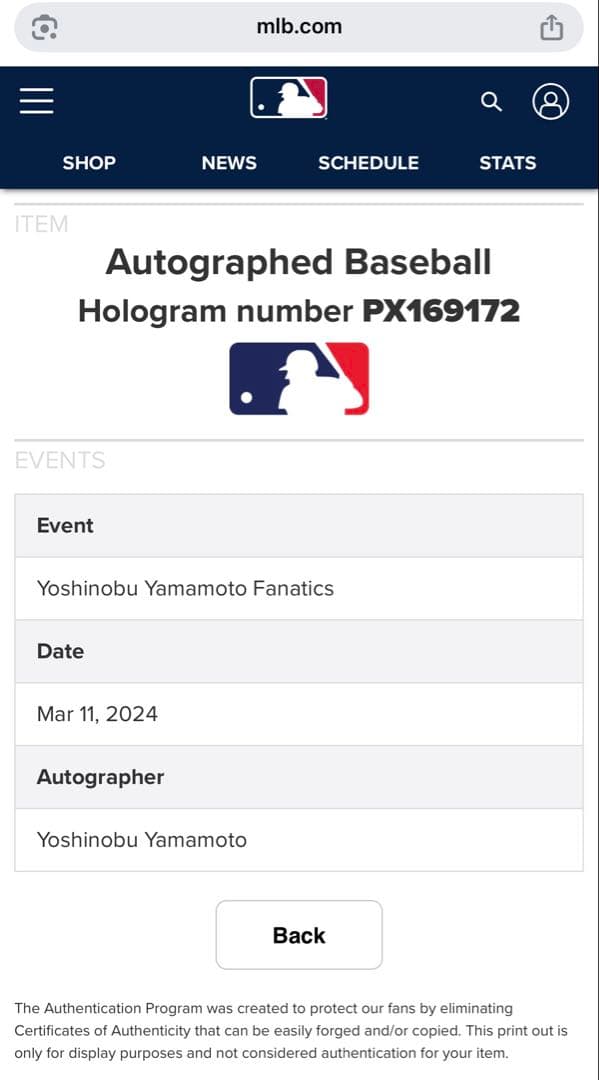This screenshot has width=599, height=1080.
Task: Go to the SHOP section
Action: click(89, 163)
